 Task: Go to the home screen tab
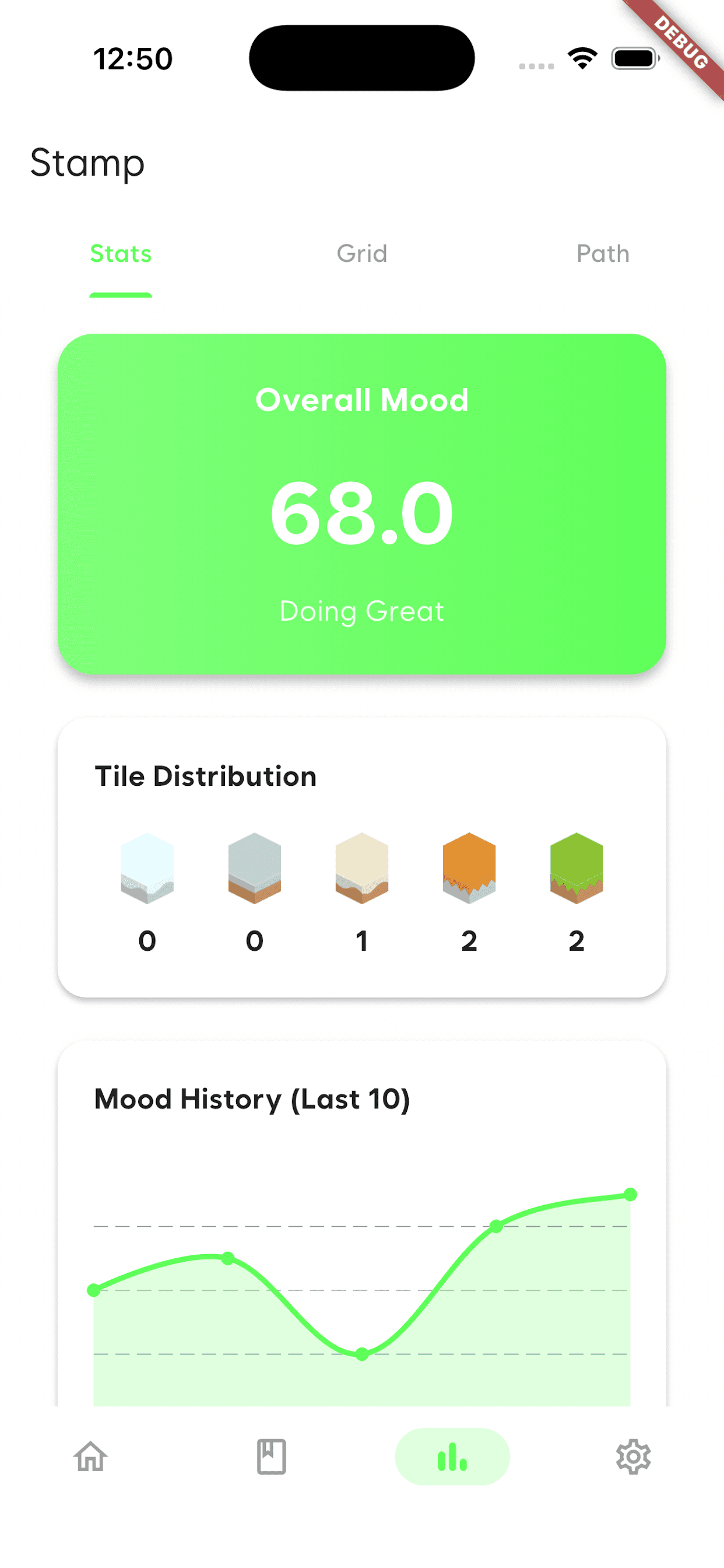tap(91, 1456)
